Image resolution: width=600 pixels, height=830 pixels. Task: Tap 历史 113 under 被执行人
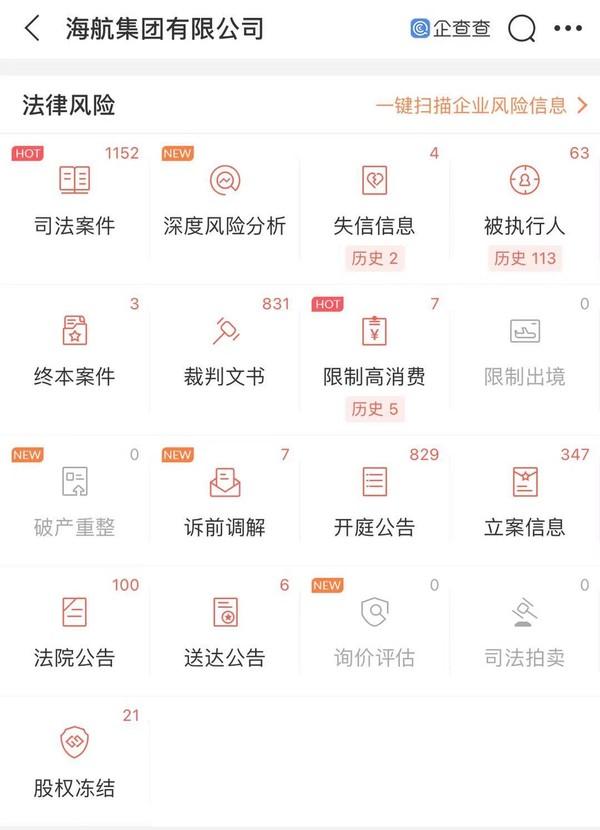click(x=524, y=258)
